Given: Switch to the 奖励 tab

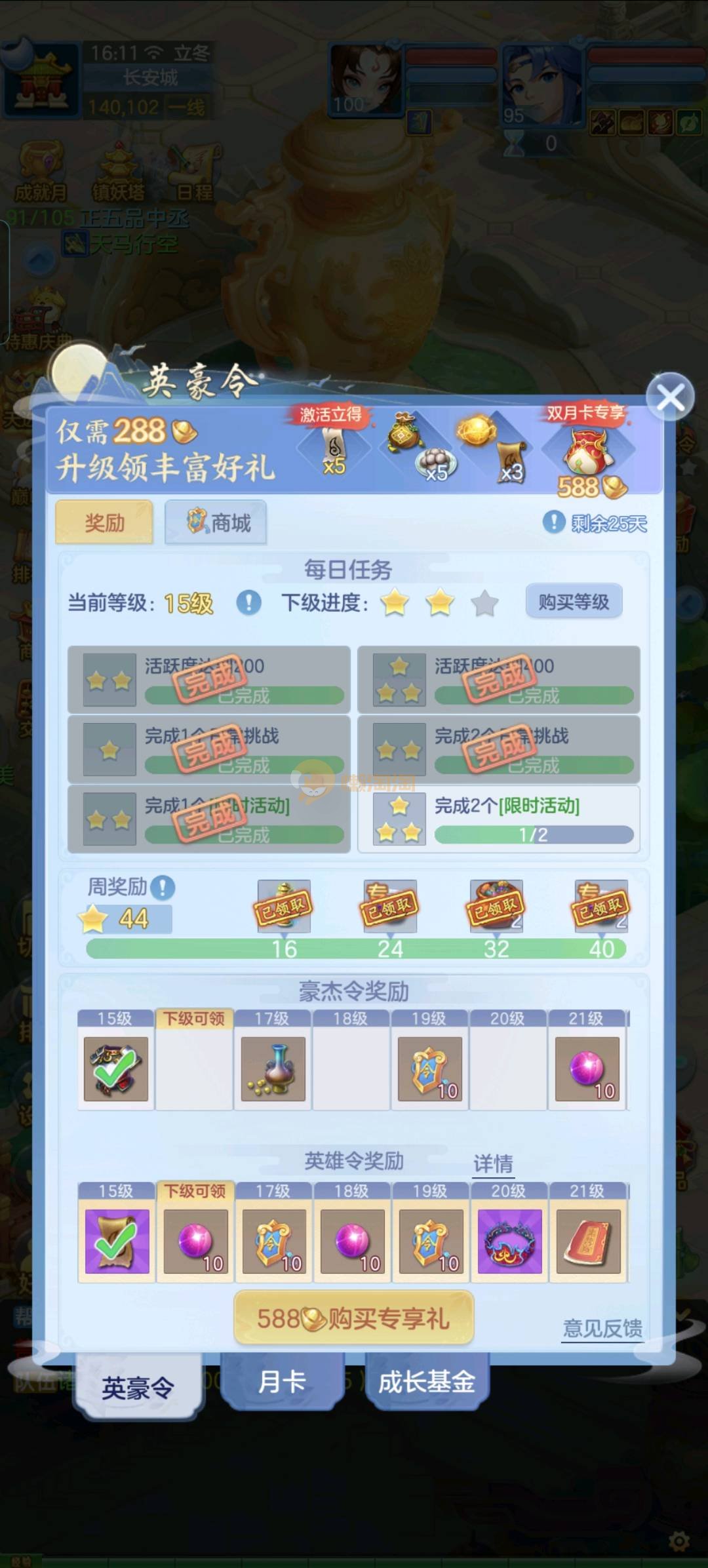Looking at the screenshot, I should tap(104, 522).
